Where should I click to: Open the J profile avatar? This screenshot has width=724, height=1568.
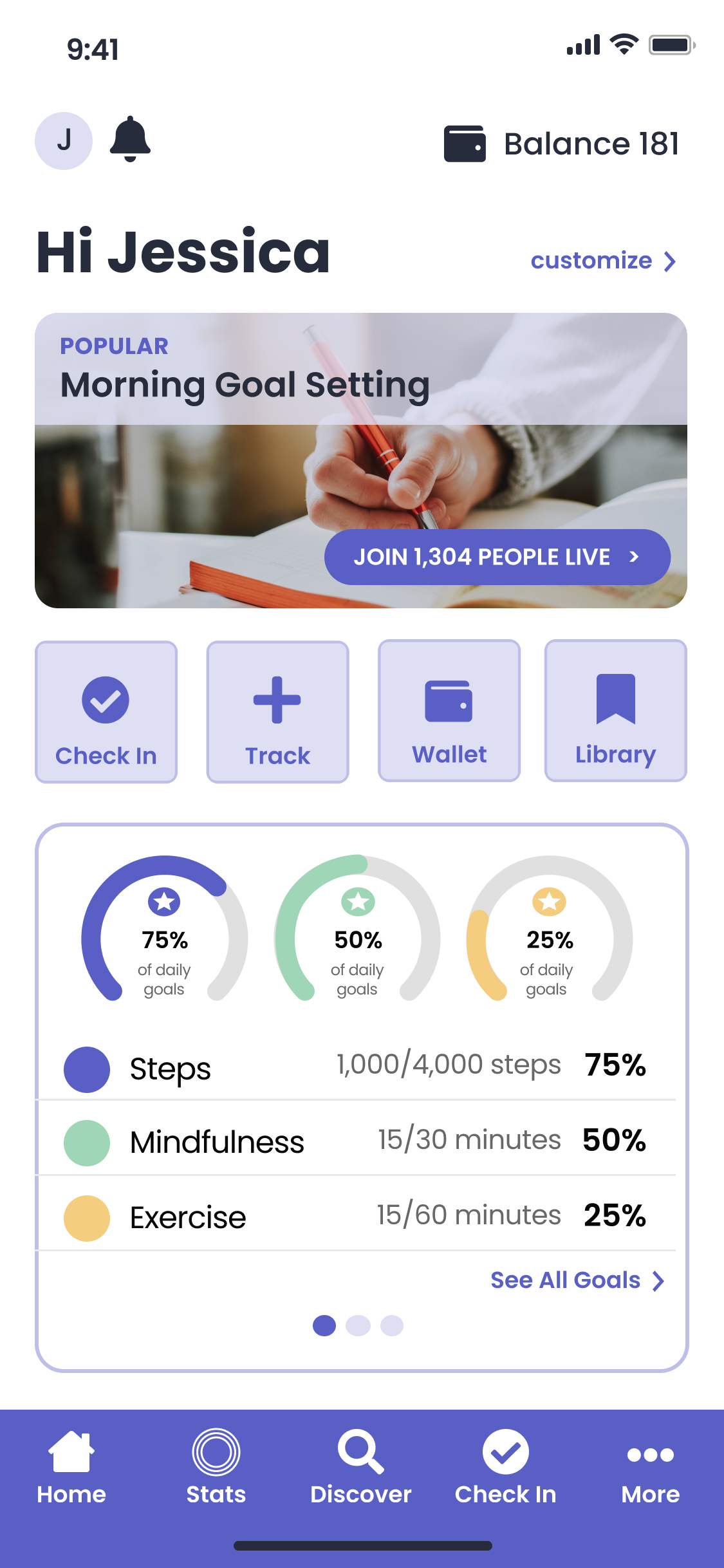[x=63, y=141]
